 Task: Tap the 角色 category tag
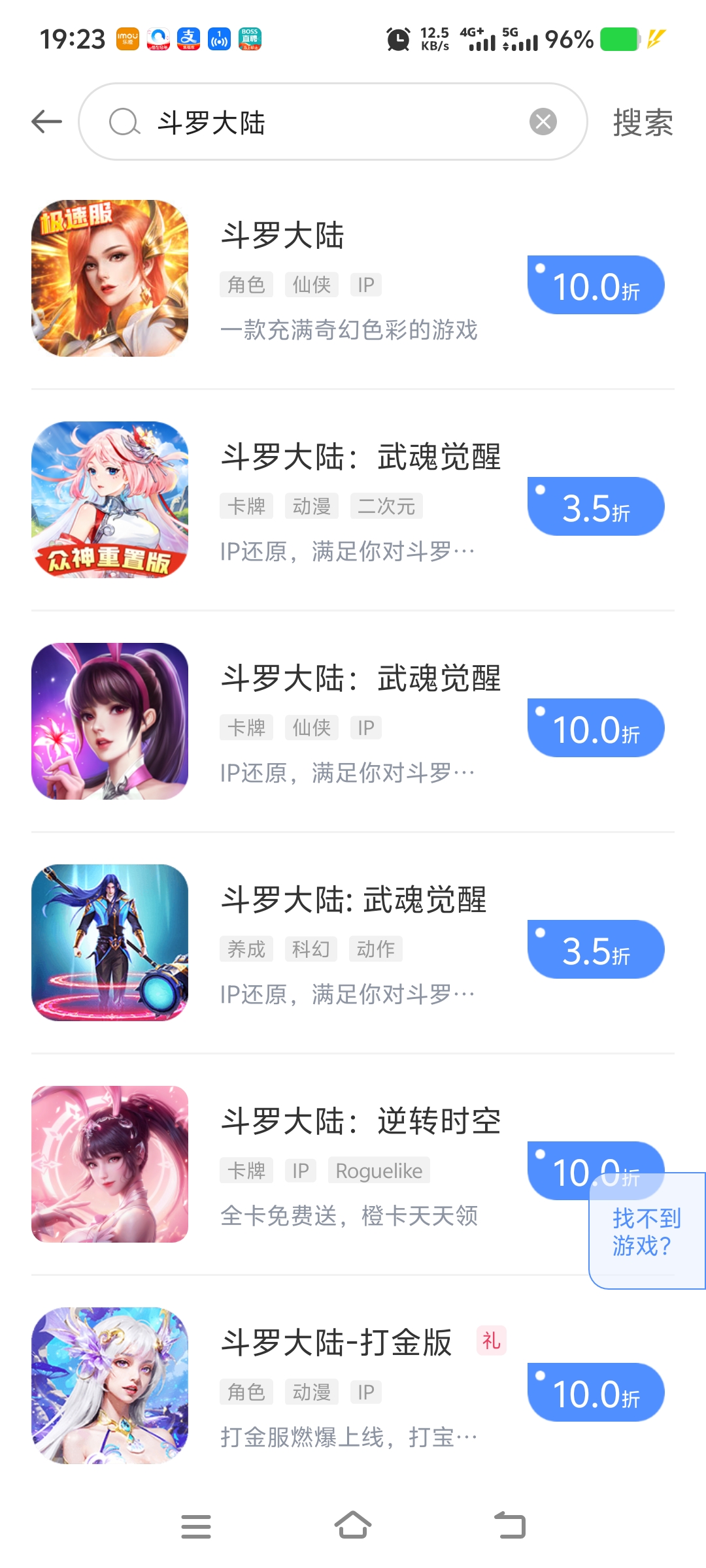click(246, 284)
